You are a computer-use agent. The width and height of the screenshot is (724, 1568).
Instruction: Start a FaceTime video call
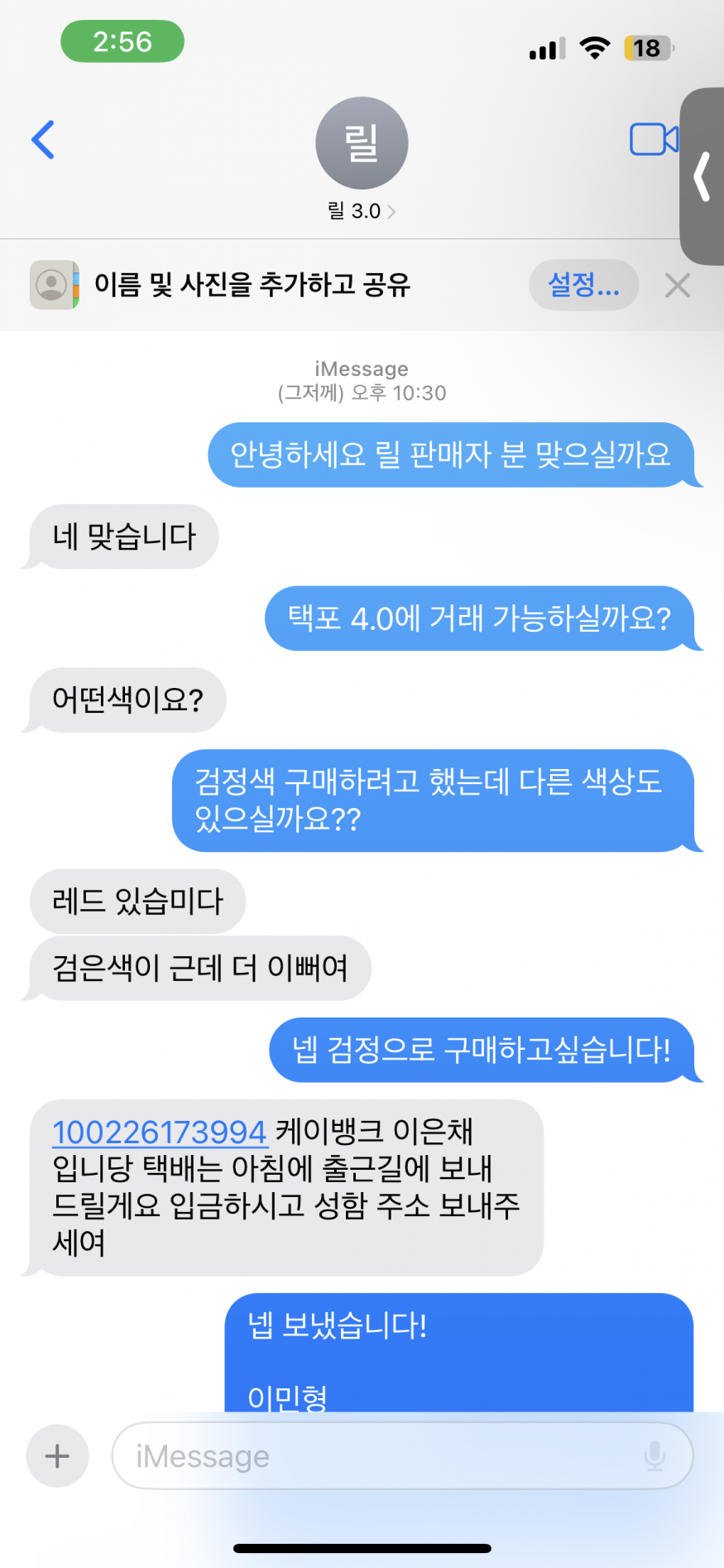tap(654, 139)
